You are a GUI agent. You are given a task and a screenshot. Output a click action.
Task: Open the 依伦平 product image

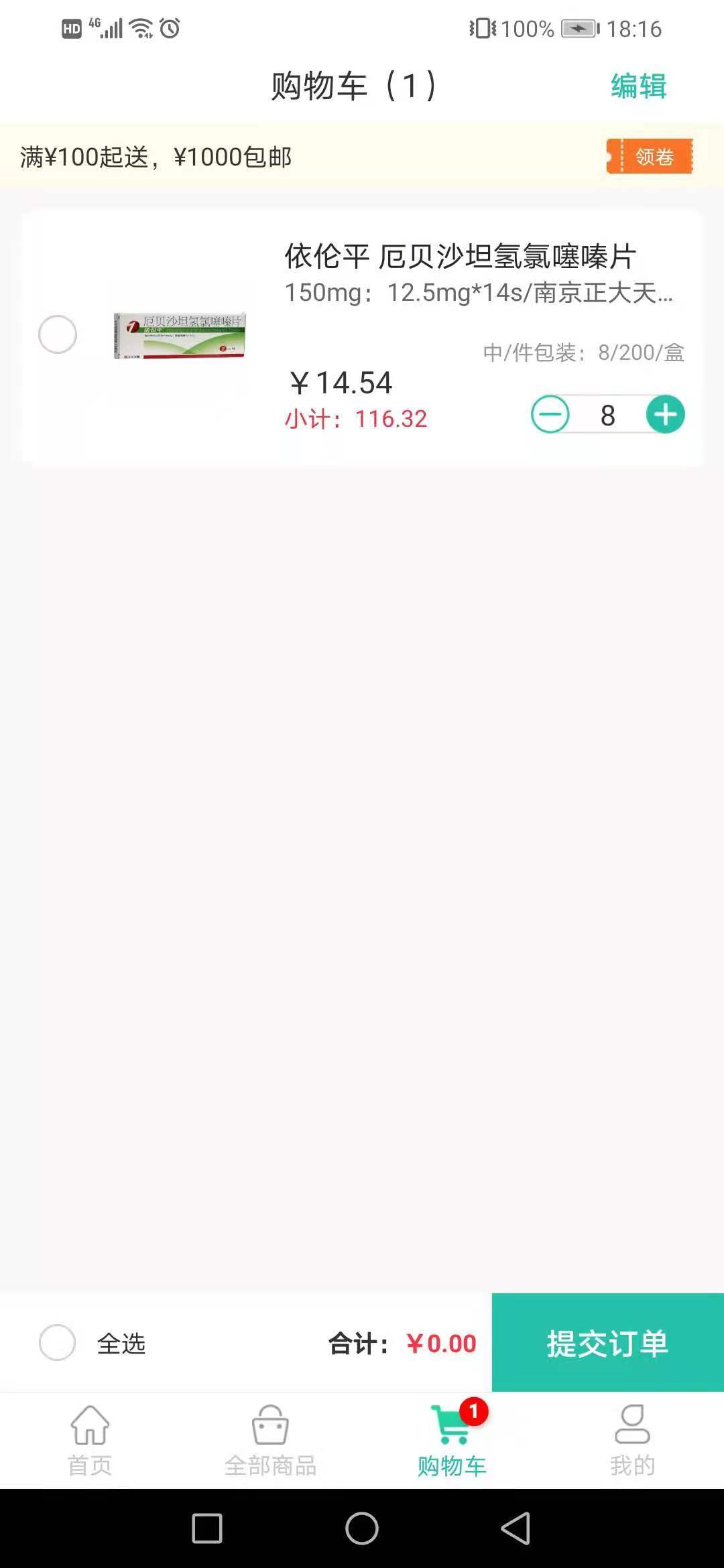(180, 334)
